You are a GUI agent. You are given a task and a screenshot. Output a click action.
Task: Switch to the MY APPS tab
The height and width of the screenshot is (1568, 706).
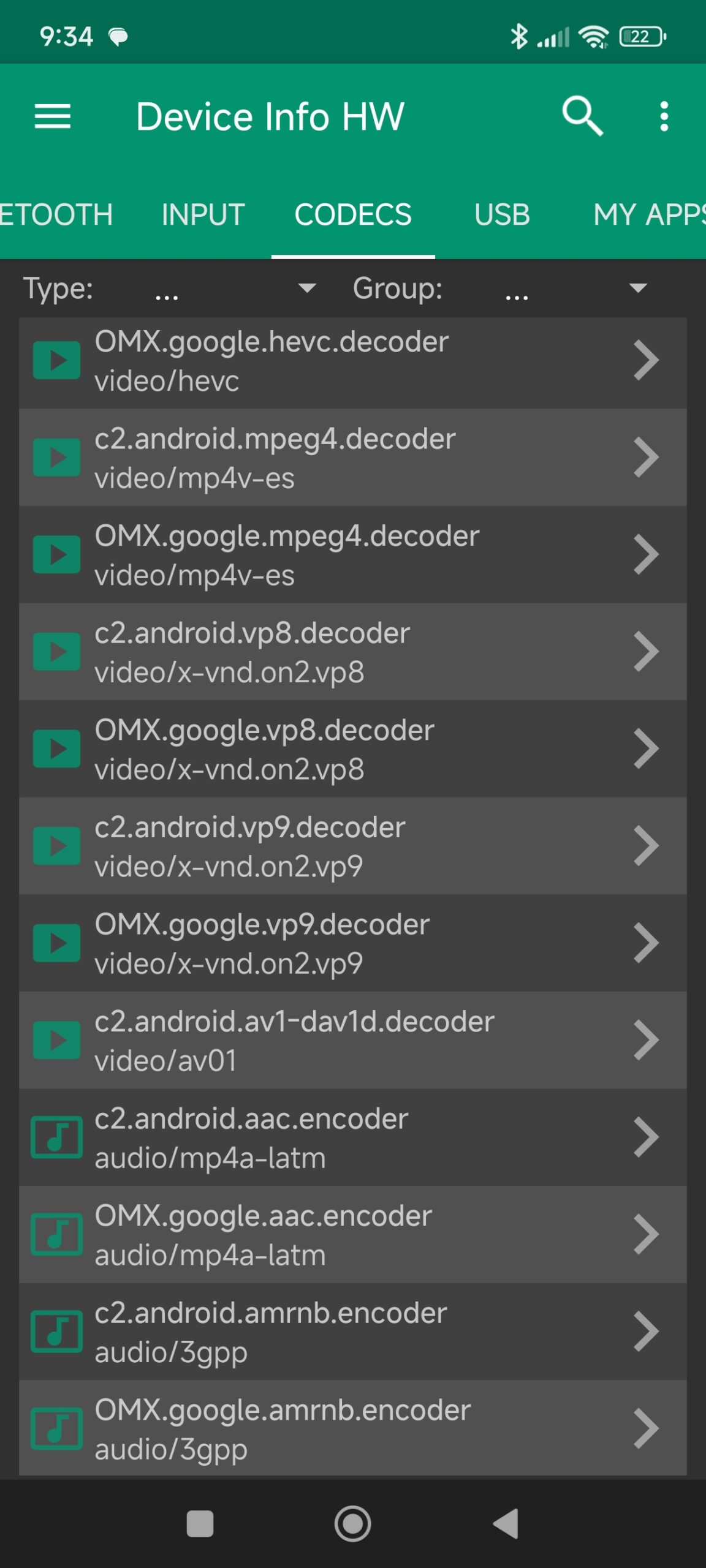click(648, 215)
